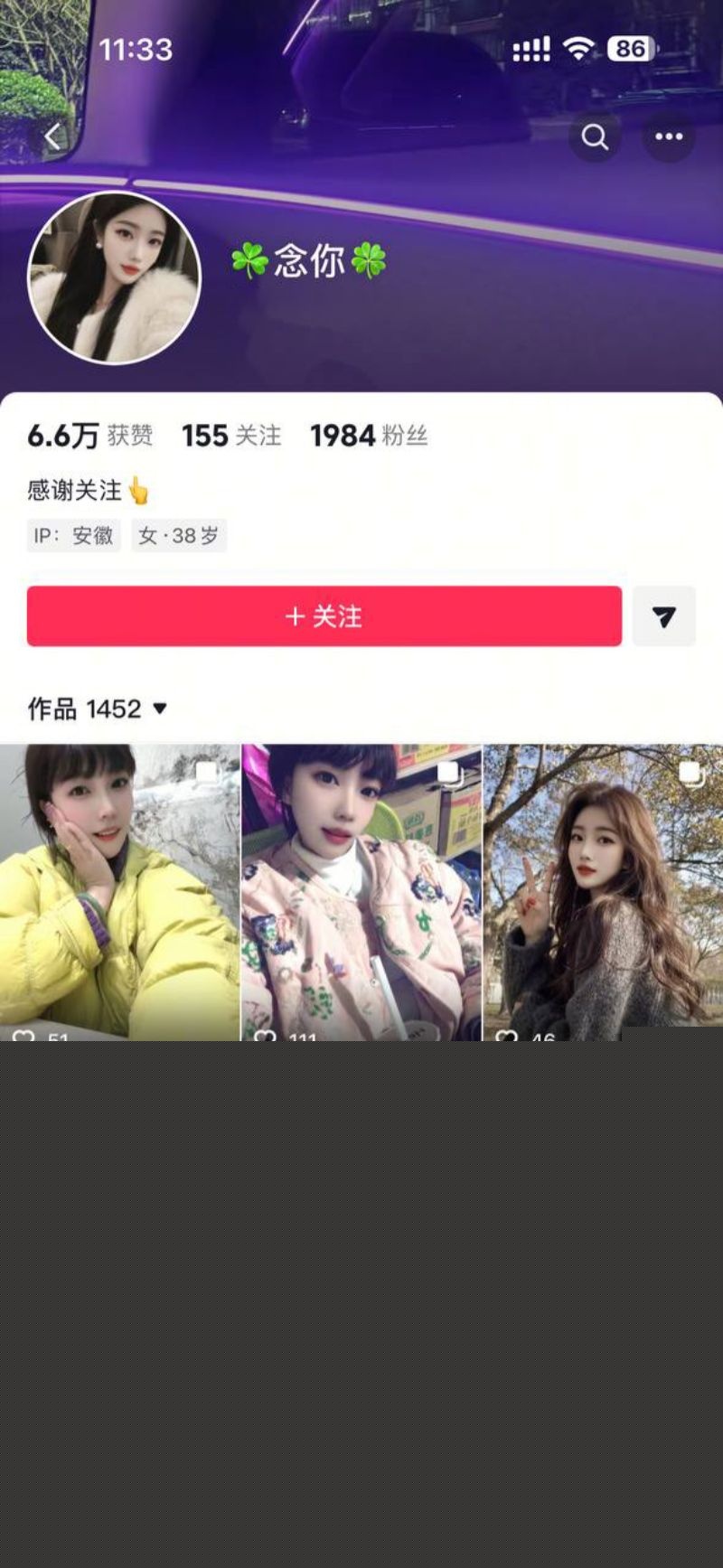Tap the multi-image icon on the pink jacket video
The height and width of the screenshot is (1568, 723).
click(447, 773)
